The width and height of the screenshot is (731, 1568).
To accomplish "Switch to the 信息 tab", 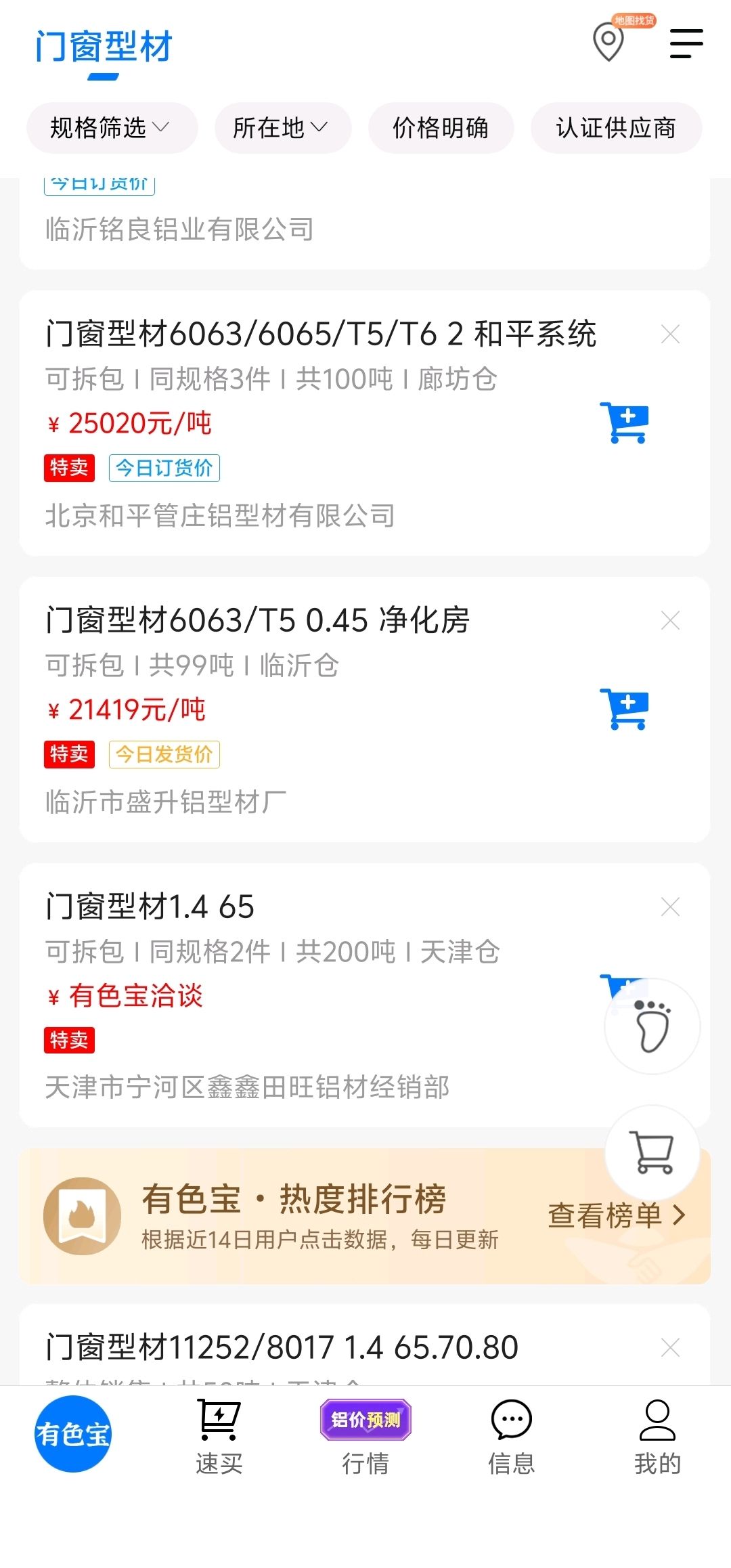I will click(x=512, y=1437).
